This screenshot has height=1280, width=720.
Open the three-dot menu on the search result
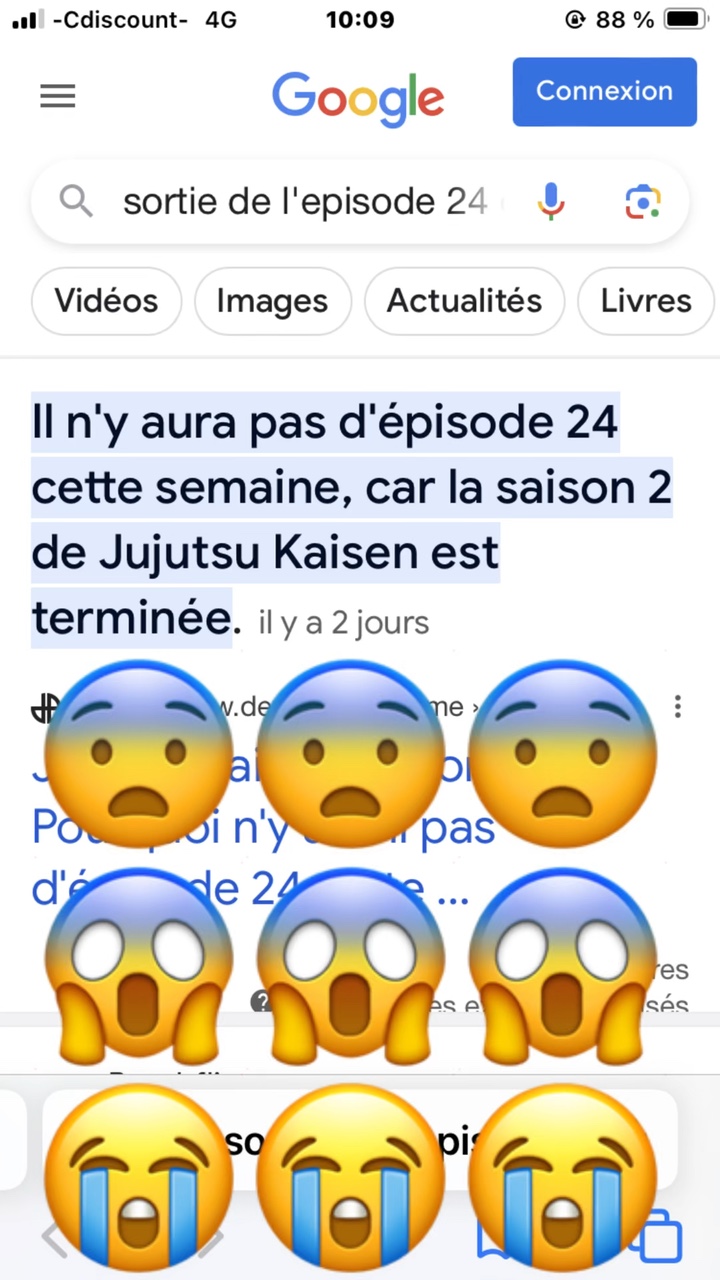[x=678, y=707]
